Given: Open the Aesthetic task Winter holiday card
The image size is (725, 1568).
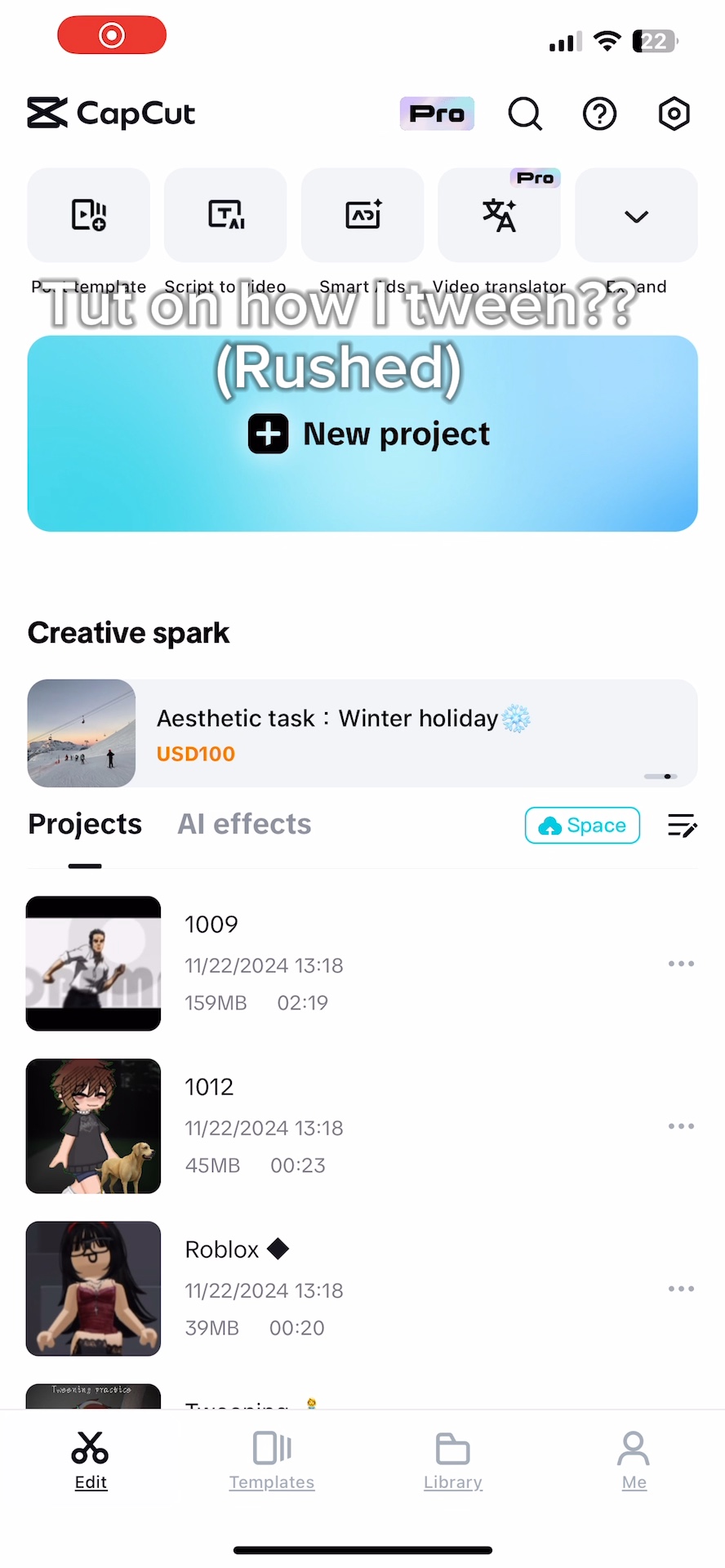Looking at the screenshot, I should tap(362, 733).
